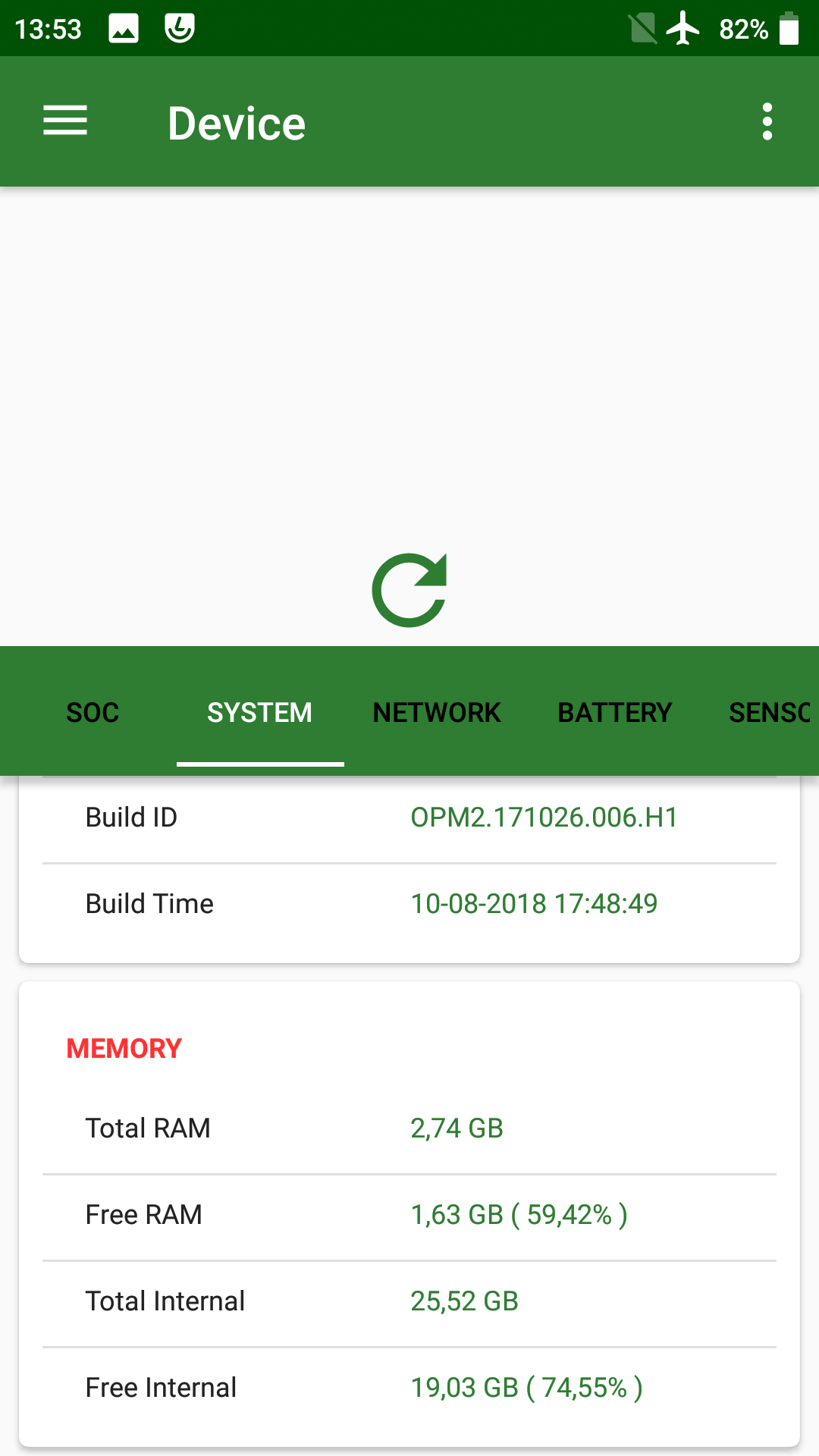Select the SYSTEM tab
Image resolution: width=819 pixels, height=1456 pixels.
(x=259, y=712)
